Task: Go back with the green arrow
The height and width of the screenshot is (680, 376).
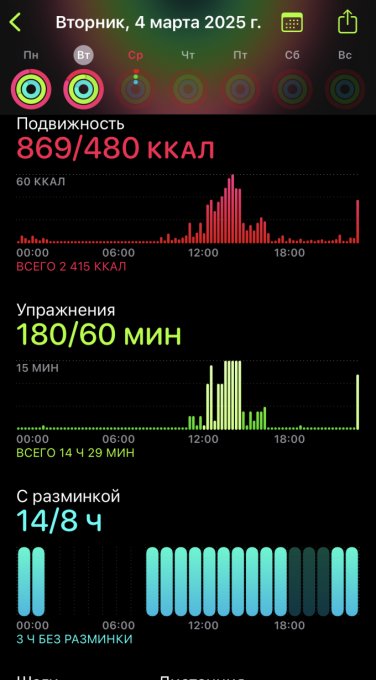Action: pos(15,22)
